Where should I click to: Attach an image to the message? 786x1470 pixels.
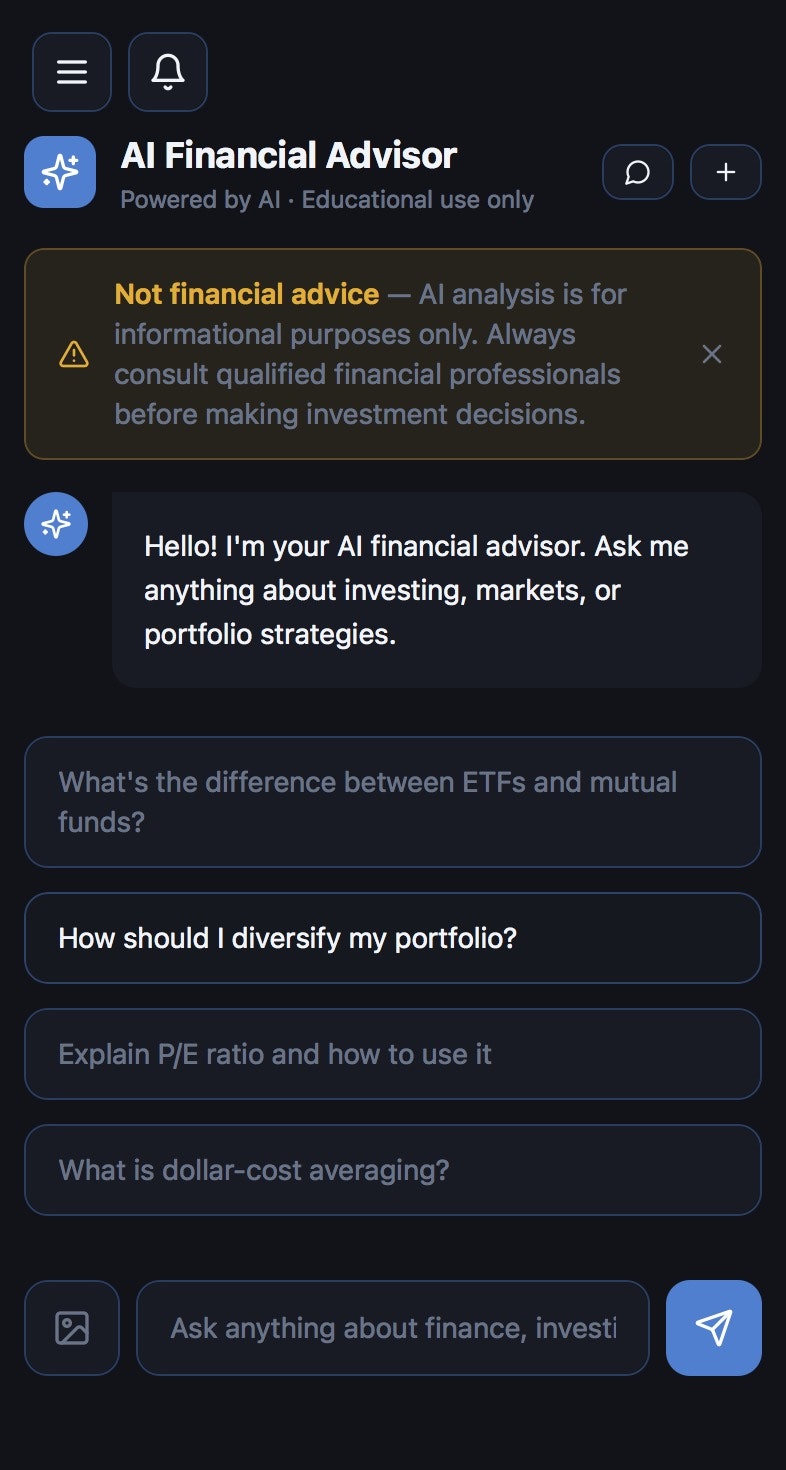[72, 1328]
